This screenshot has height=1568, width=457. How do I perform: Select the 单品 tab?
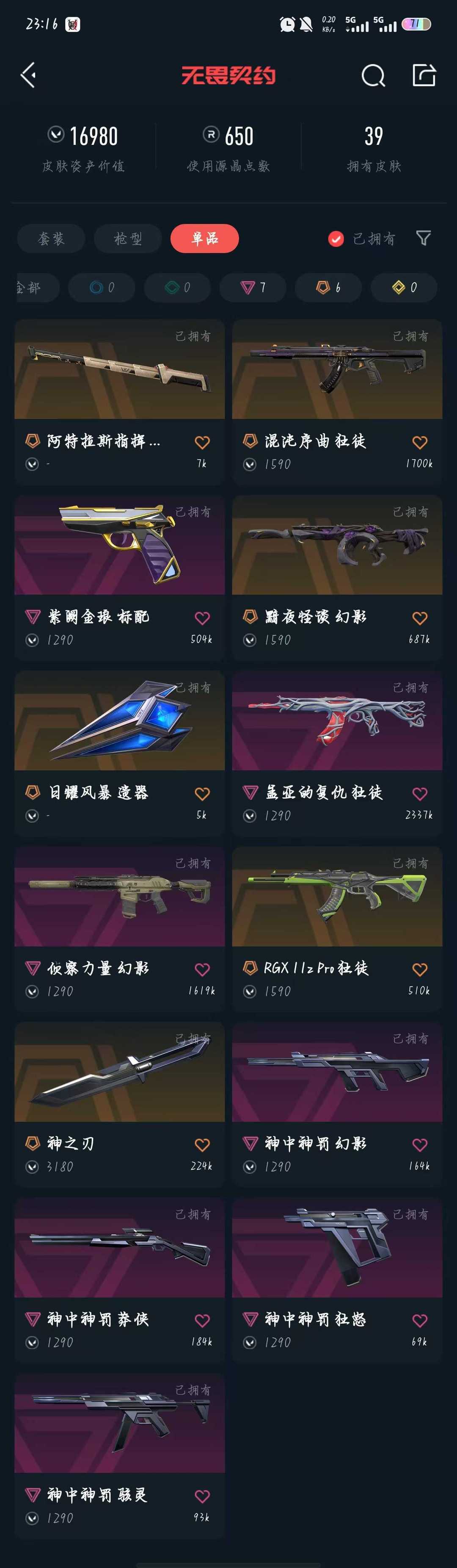205,238
